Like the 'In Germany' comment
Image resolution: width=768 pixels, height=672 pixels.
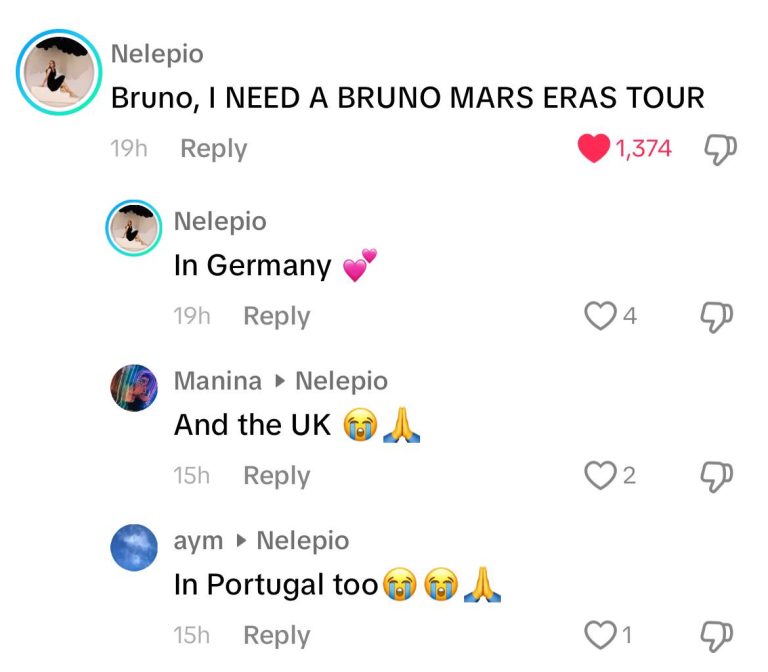pyautogui.click(x=599, y=316)
